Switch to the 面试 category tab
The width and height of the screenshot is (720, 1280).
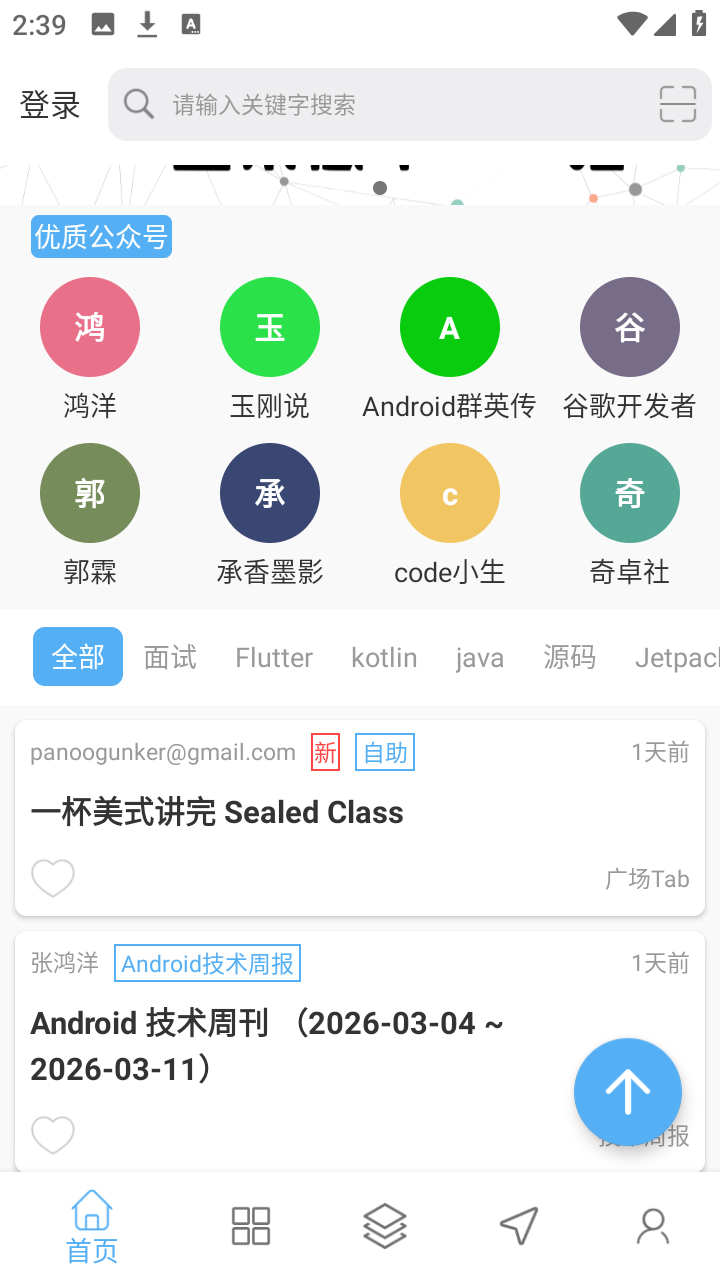pyautogui.click(x=170, y=657)
